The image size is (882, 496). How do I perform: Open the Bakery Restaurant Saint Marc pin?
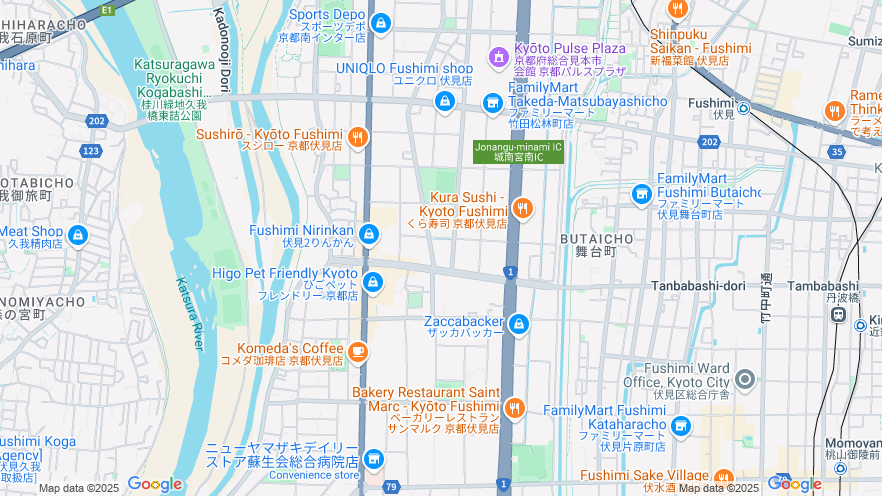point(514,407)
